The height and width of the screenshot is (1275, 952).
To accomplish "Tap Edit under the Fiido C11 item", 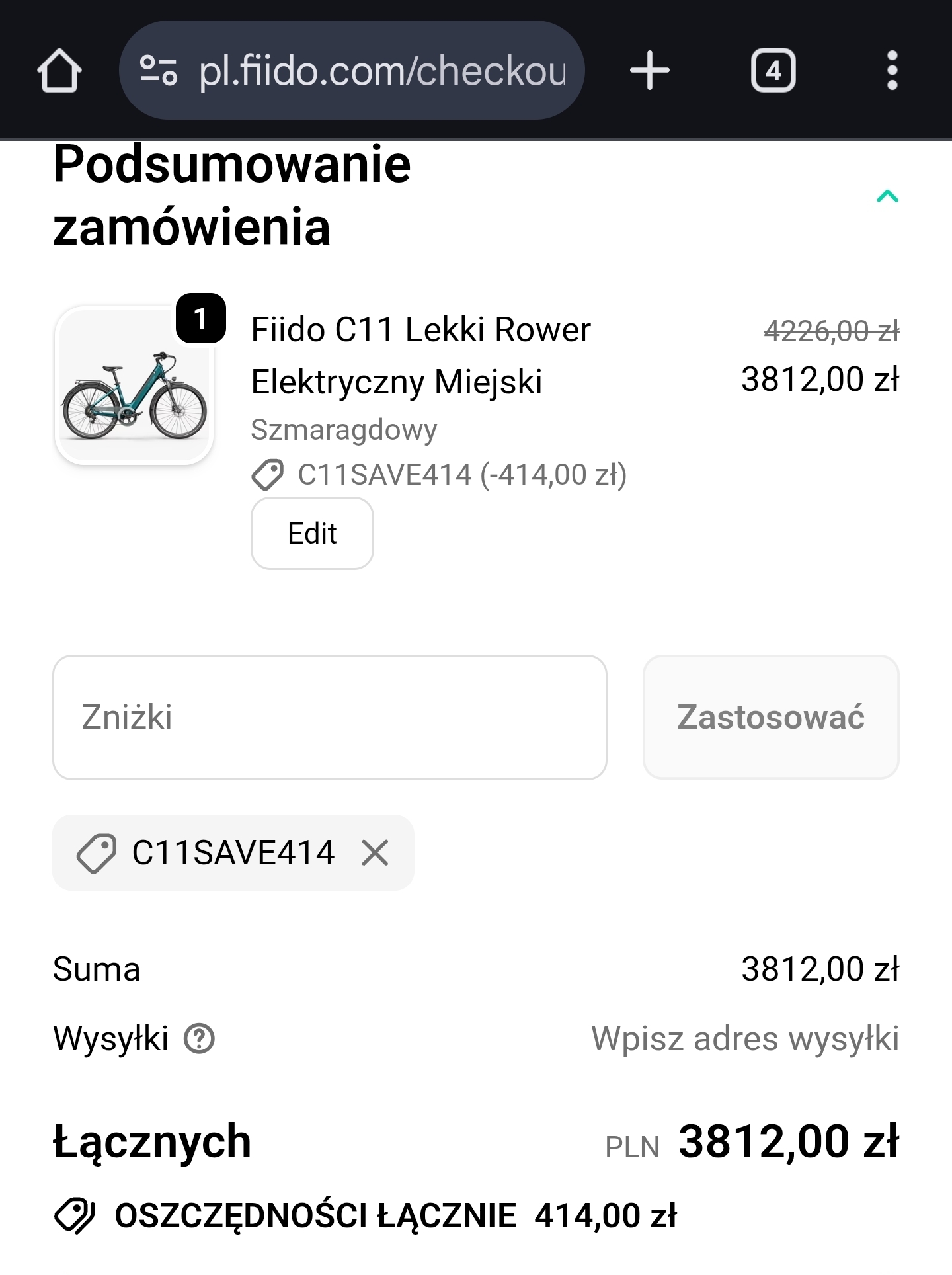I will tap(312, 533).
